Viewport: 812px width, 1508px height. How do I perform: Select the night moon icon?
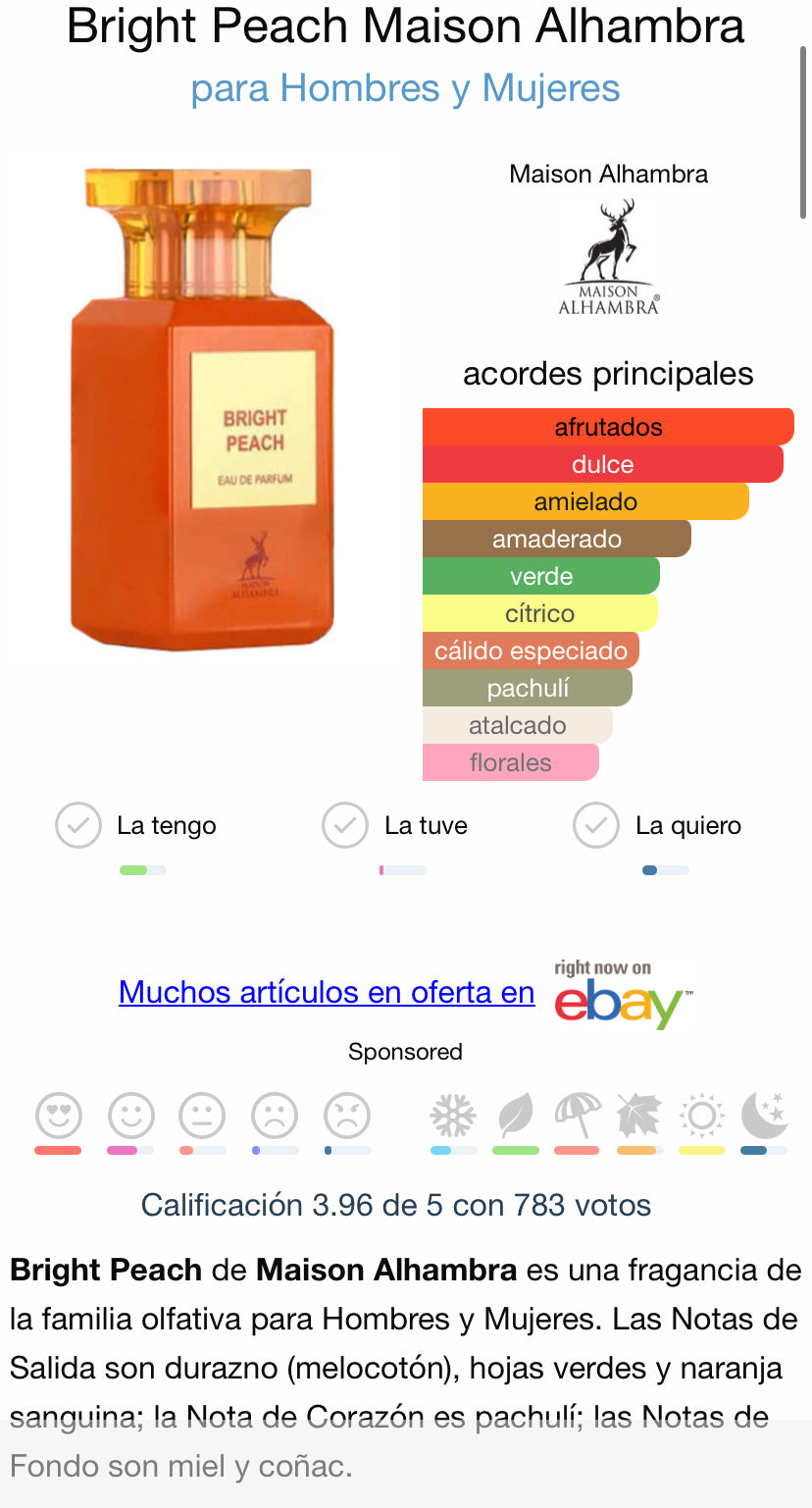(x=764, y=1117)
